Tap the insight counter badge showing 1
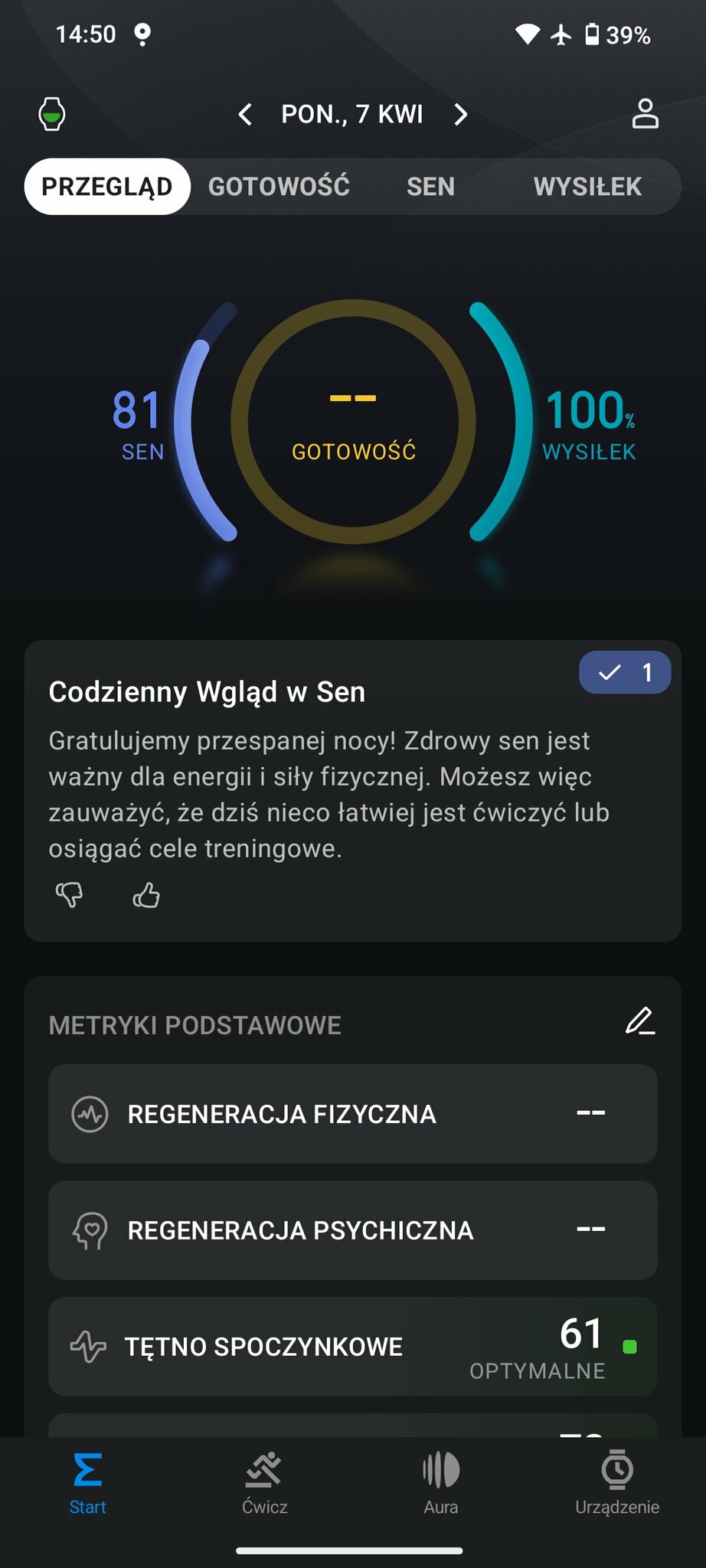Image resolution: width=706 pixels, height=1568 pixels. point(625,673)
